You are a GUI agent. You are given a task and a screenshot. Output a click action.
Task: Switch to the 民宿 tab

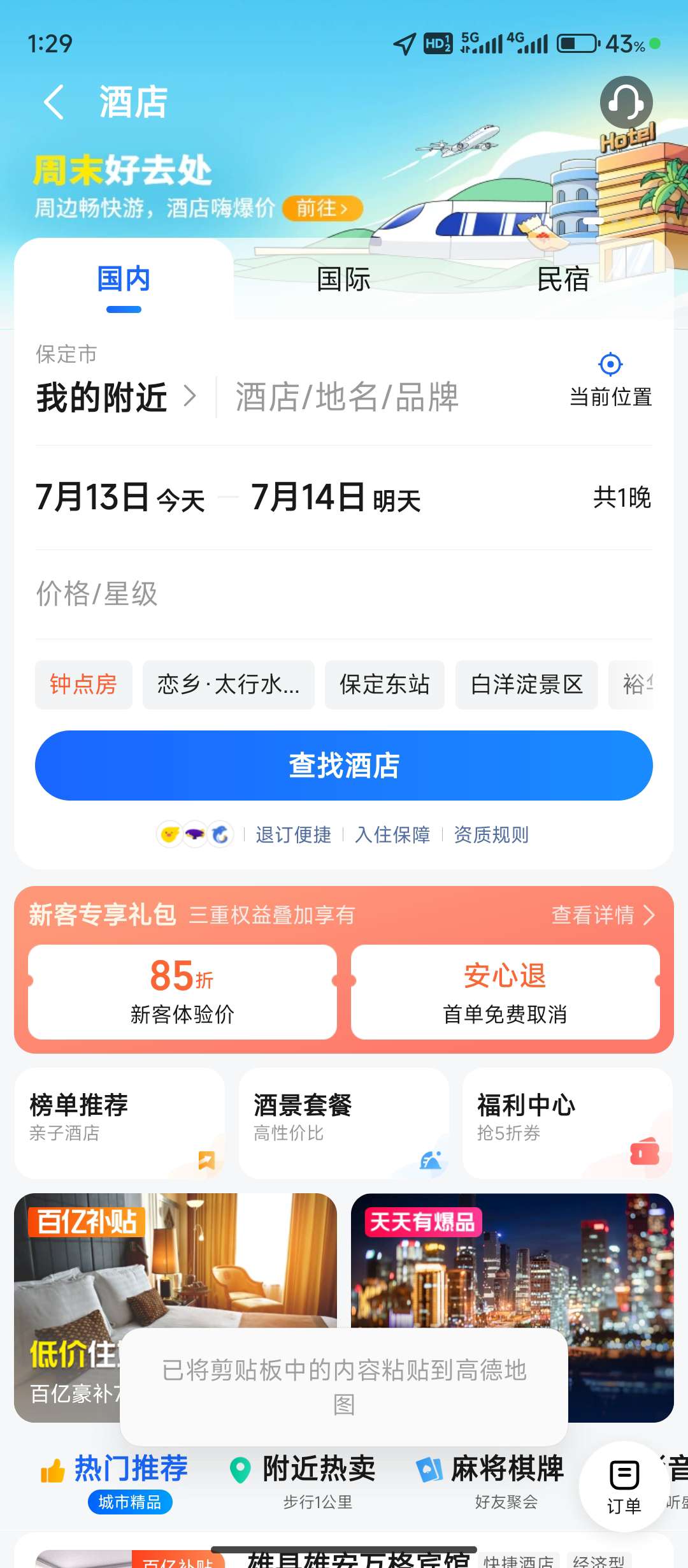pos(563,280)
